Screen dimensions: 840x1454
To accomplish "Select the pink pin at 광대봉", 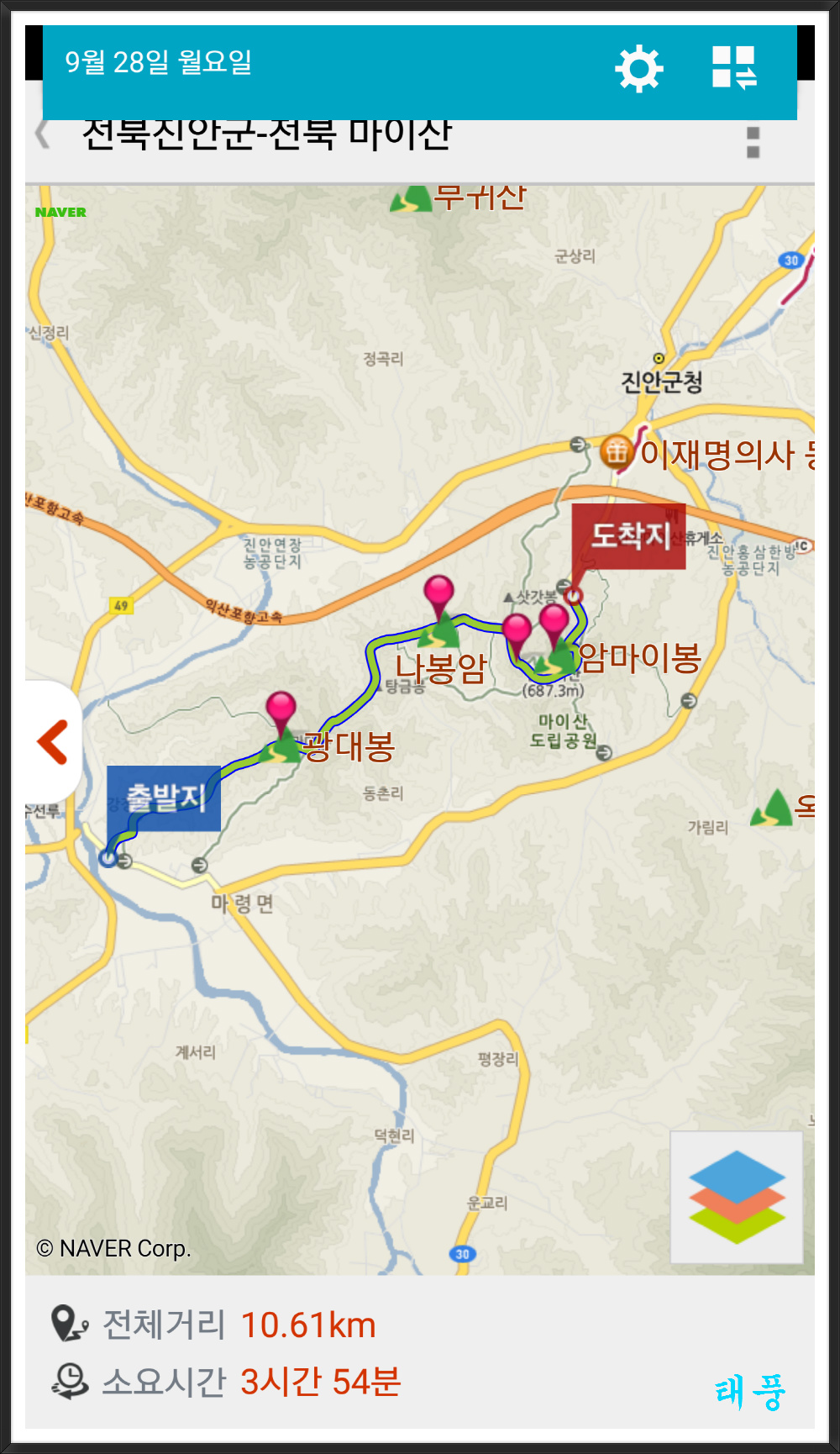I will (281, 709).
